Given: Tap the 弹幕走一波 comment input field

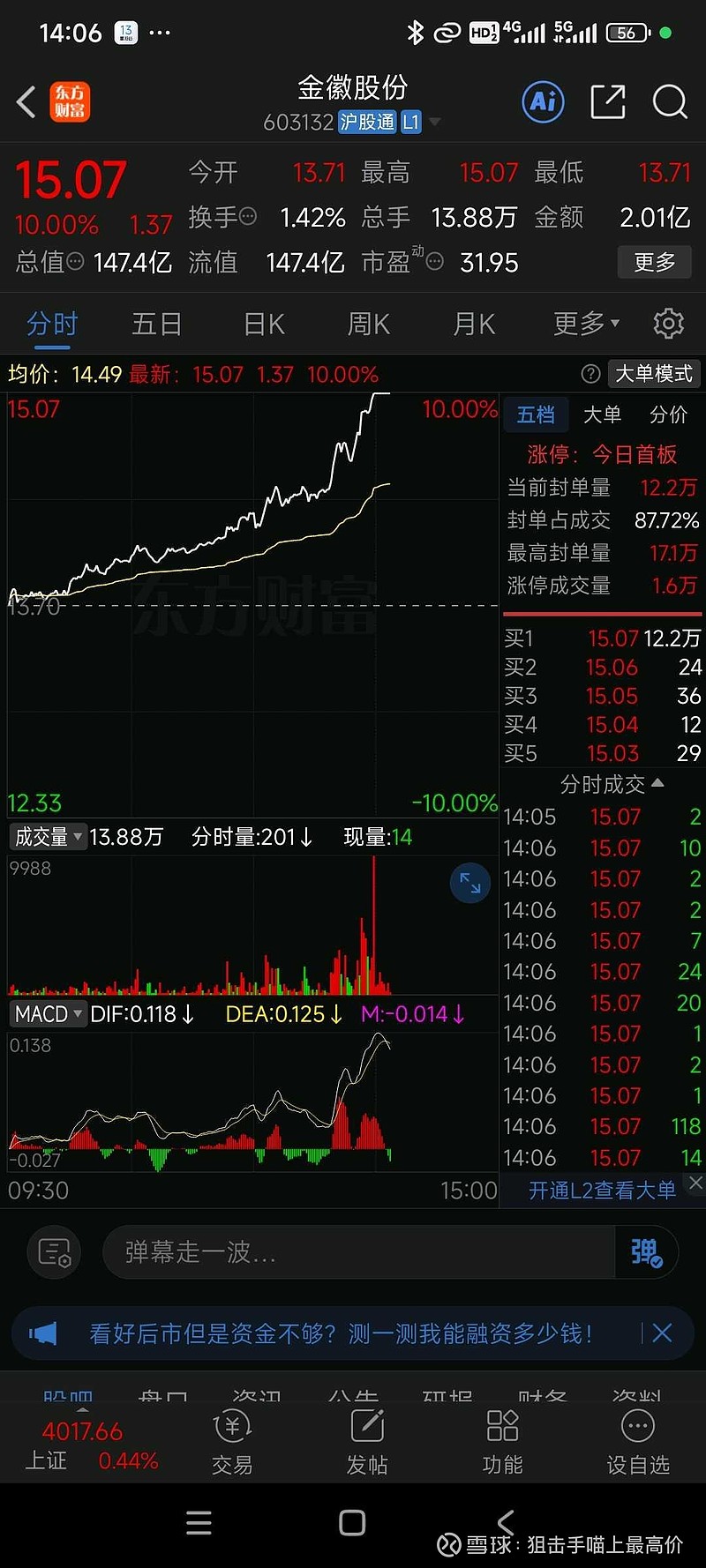Looking at the screenshot, I should [x=353, y=1252].
